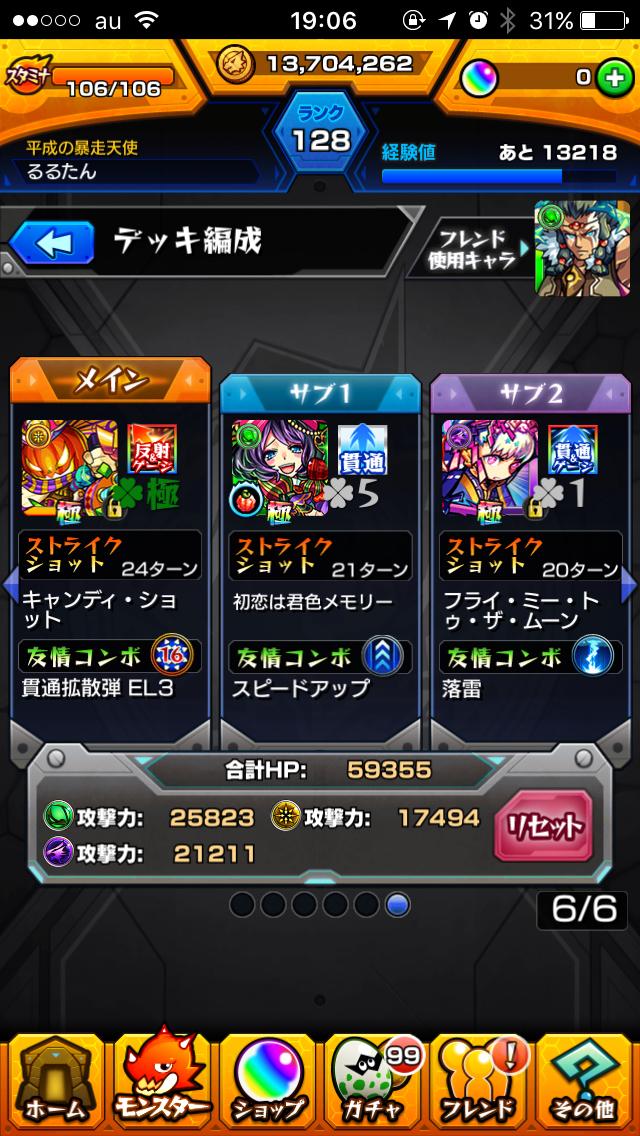Jump to the first deck page dot
The image size is (640, 1136).
point(242,905)
